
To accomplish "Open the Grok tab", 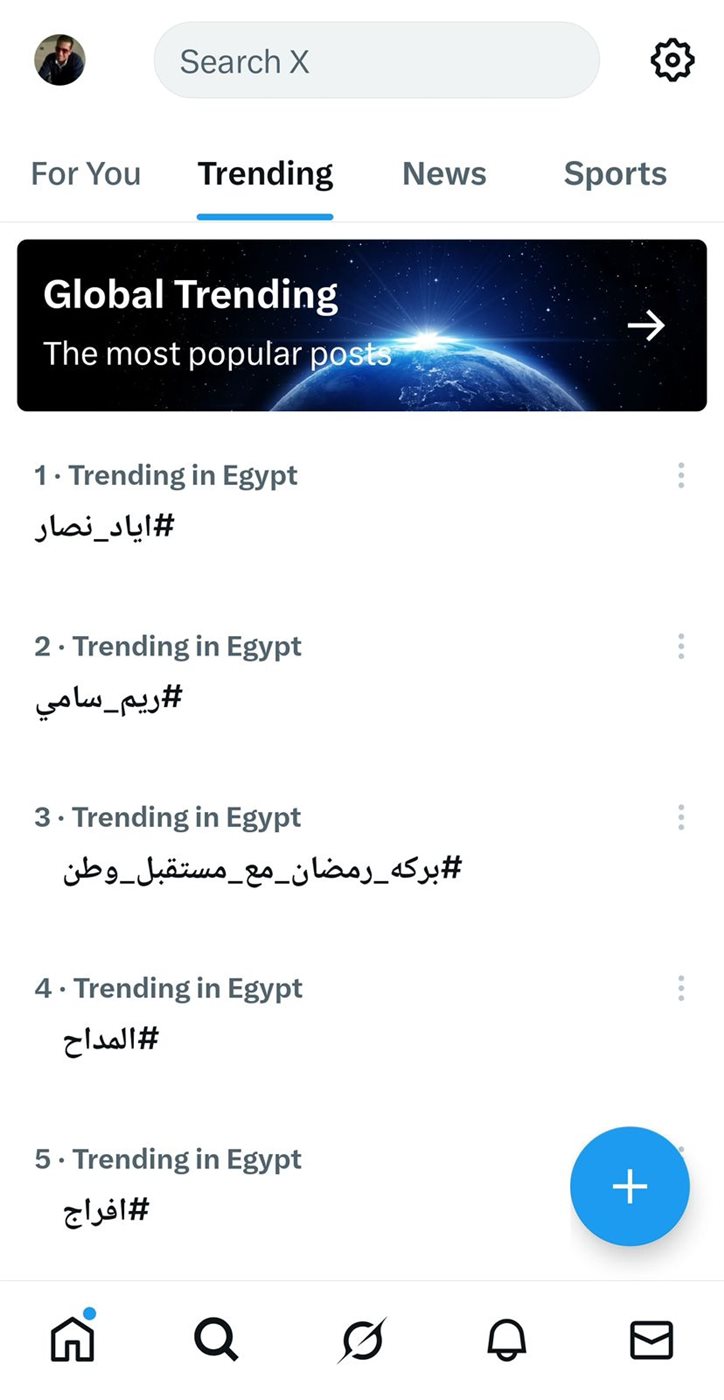I will [361, 1340].
